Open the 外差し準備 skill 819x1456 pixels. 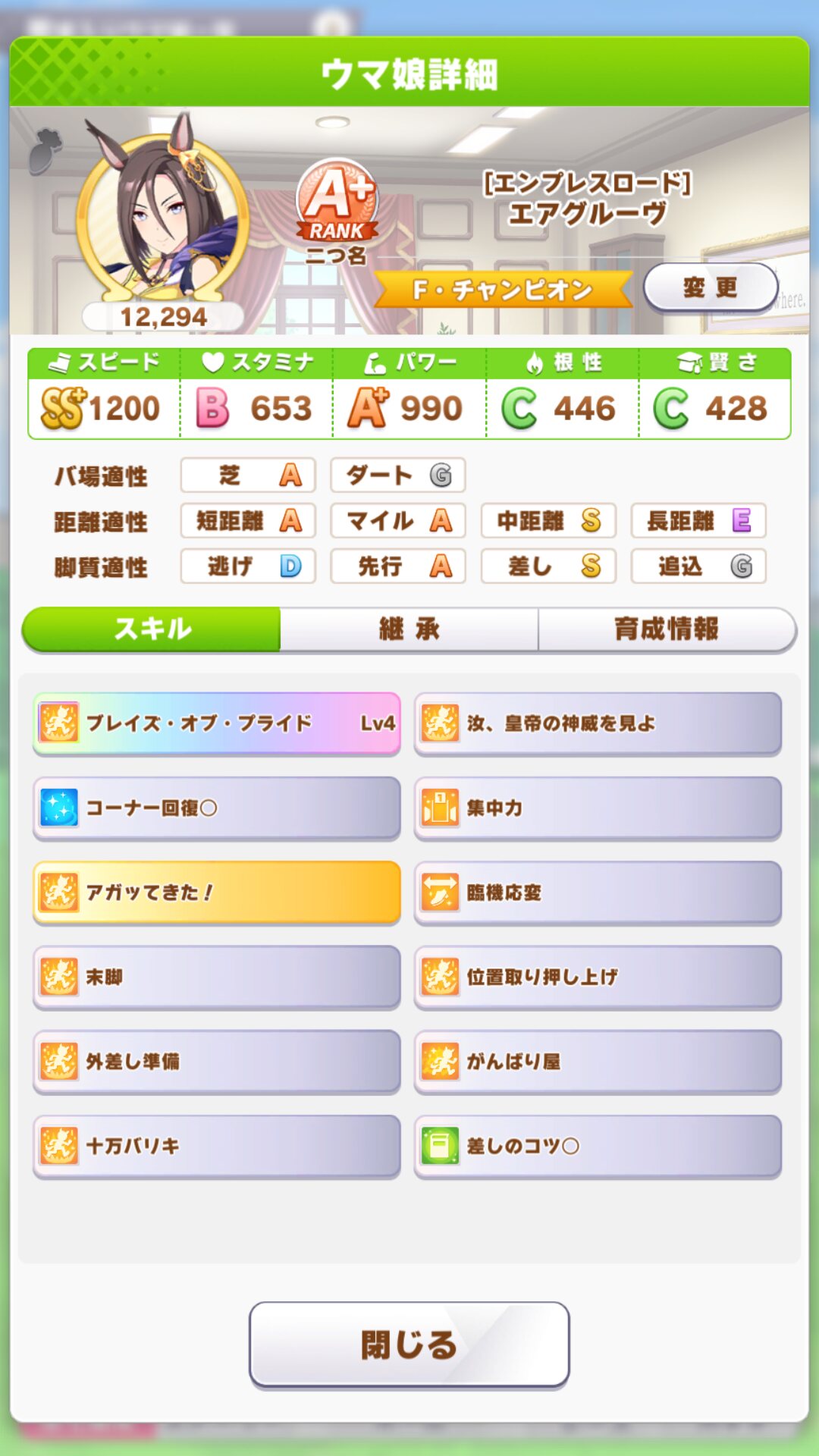(216, 1061)
